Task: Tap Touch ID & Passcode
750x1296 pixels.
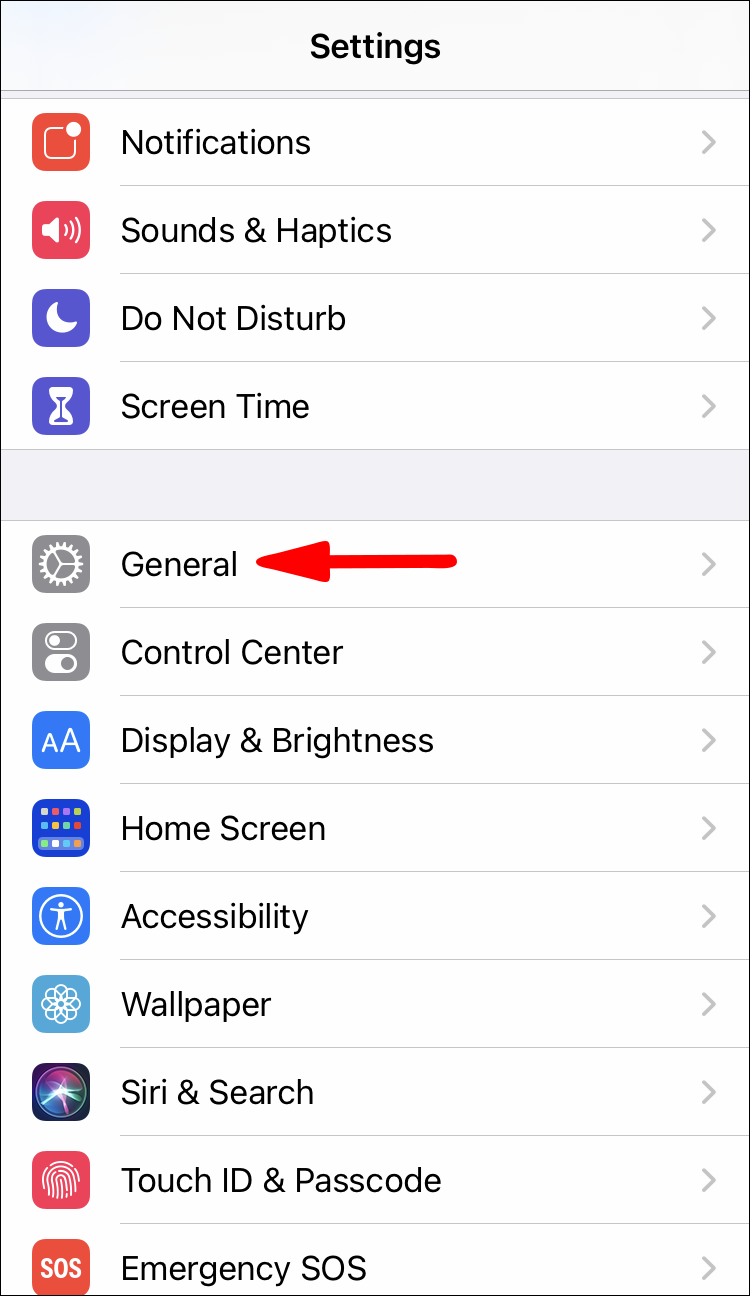Action: pos(281,1180)
